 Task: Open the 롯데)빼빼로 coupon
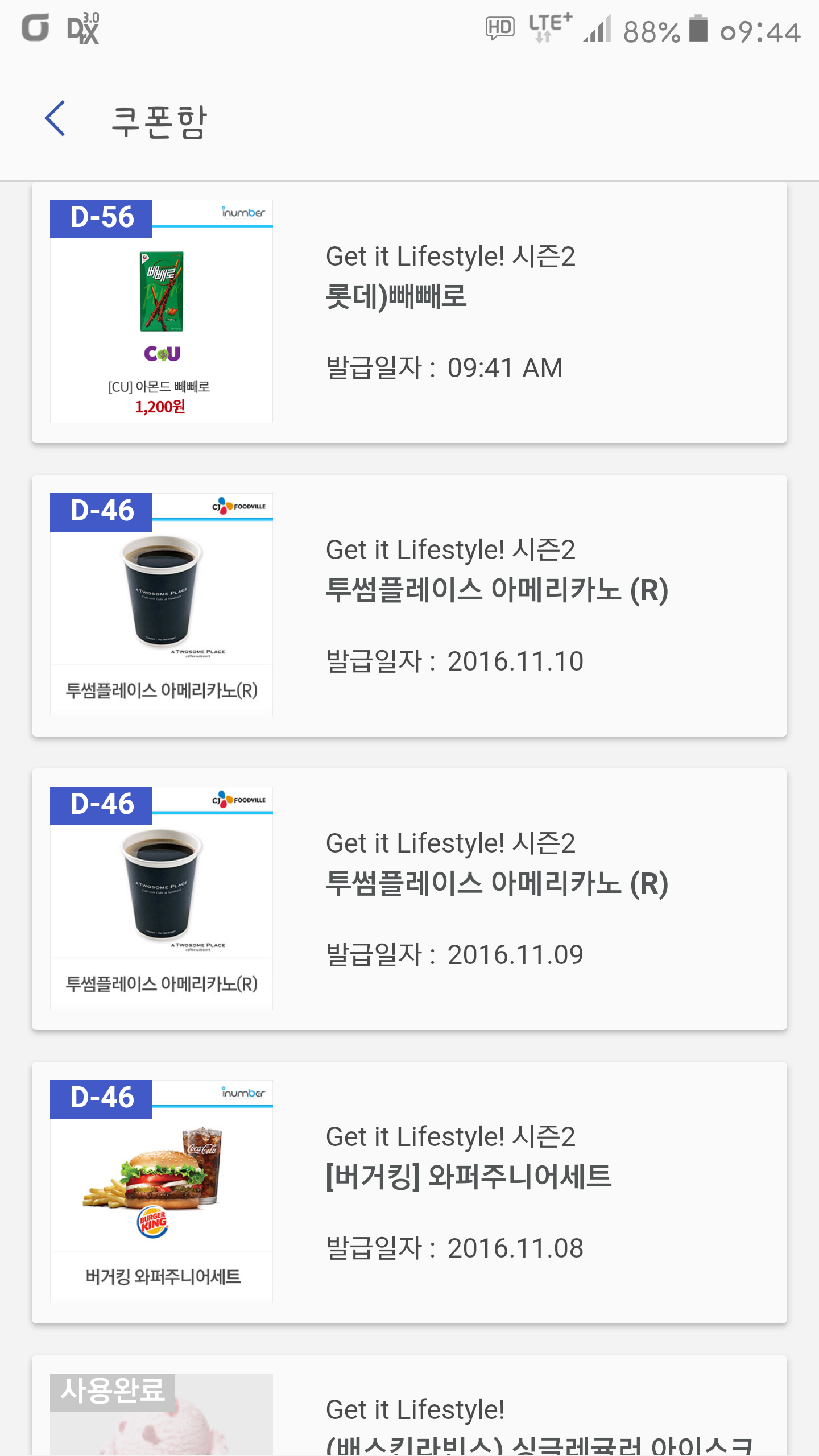coord(409,312)
